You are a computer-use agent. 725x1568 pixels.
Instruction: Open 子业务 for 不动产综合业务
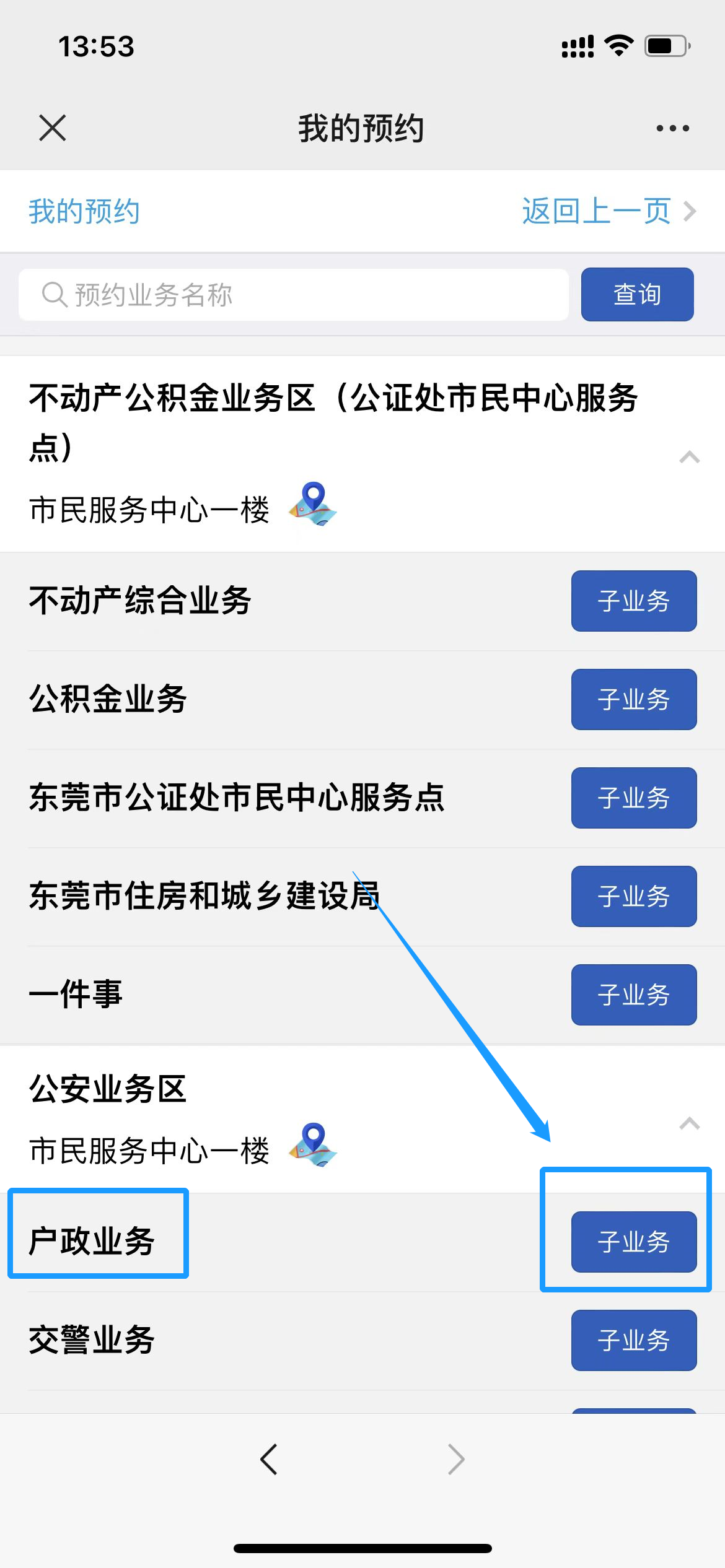tap(633, 601)
